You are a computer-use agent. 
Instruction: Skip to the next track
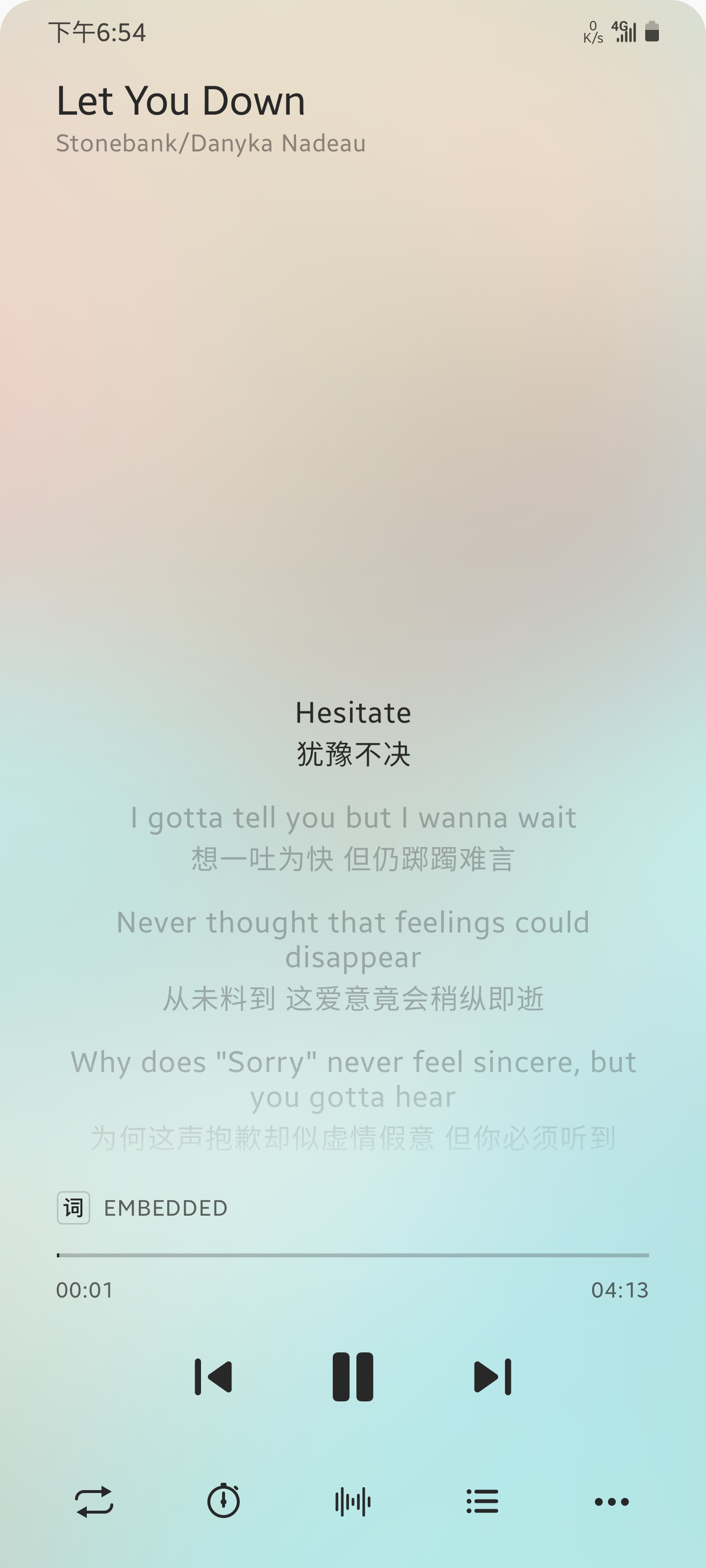pos(492,1377)
